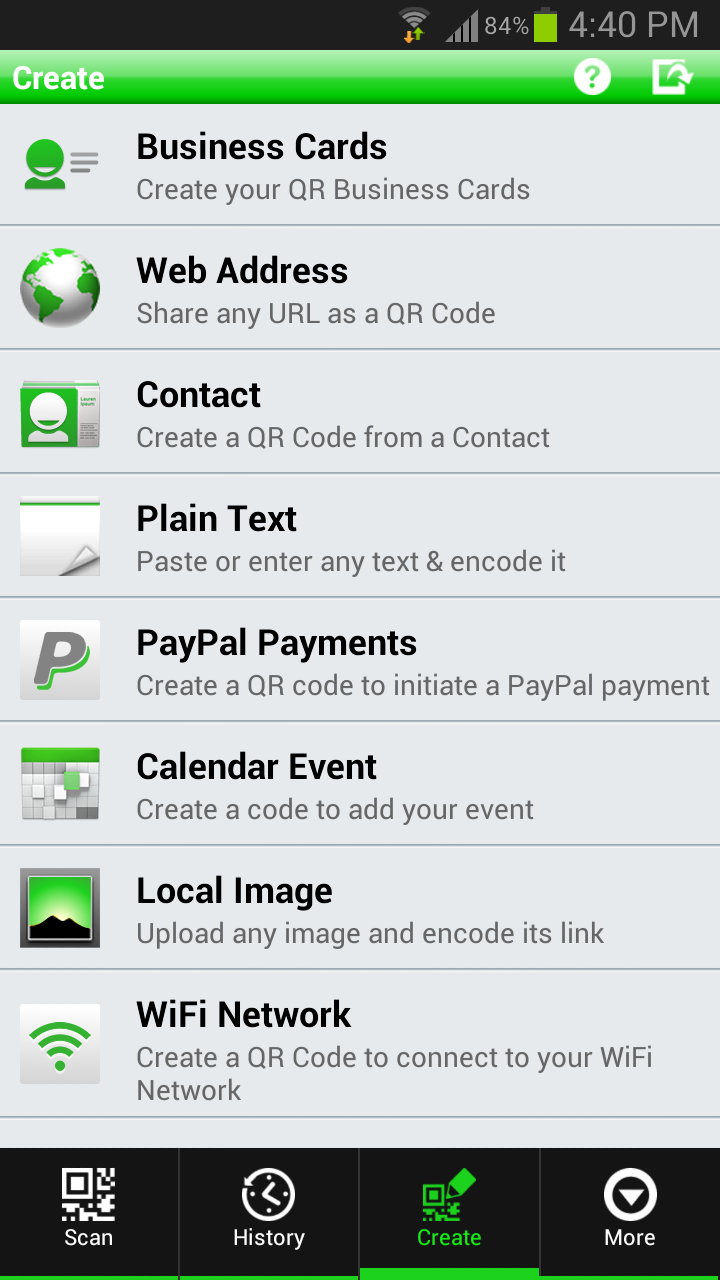
Task: Tap the Local Image gallery thumbnail icon
Action: tap(60, 908)
